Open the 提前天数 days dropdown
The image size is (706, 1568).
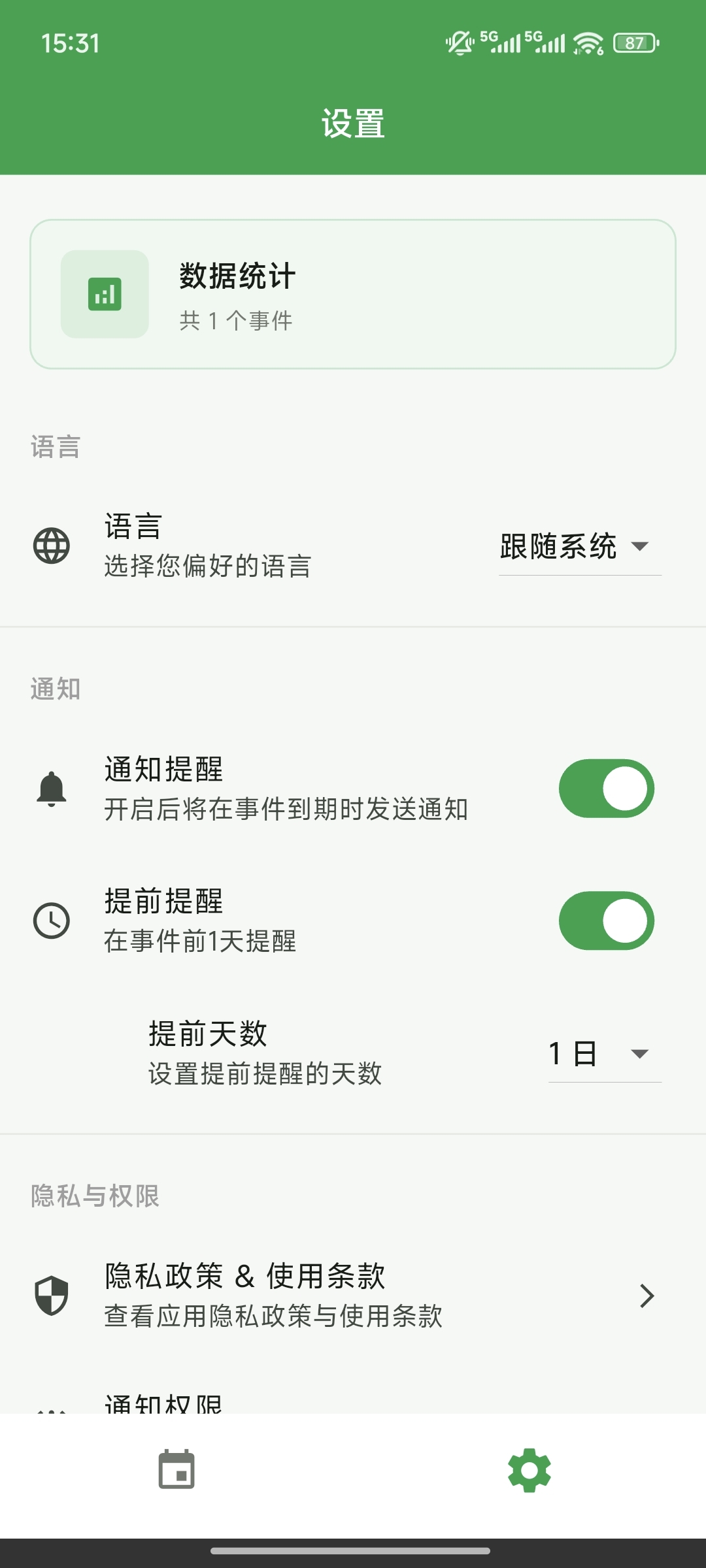click(604, 1053)
